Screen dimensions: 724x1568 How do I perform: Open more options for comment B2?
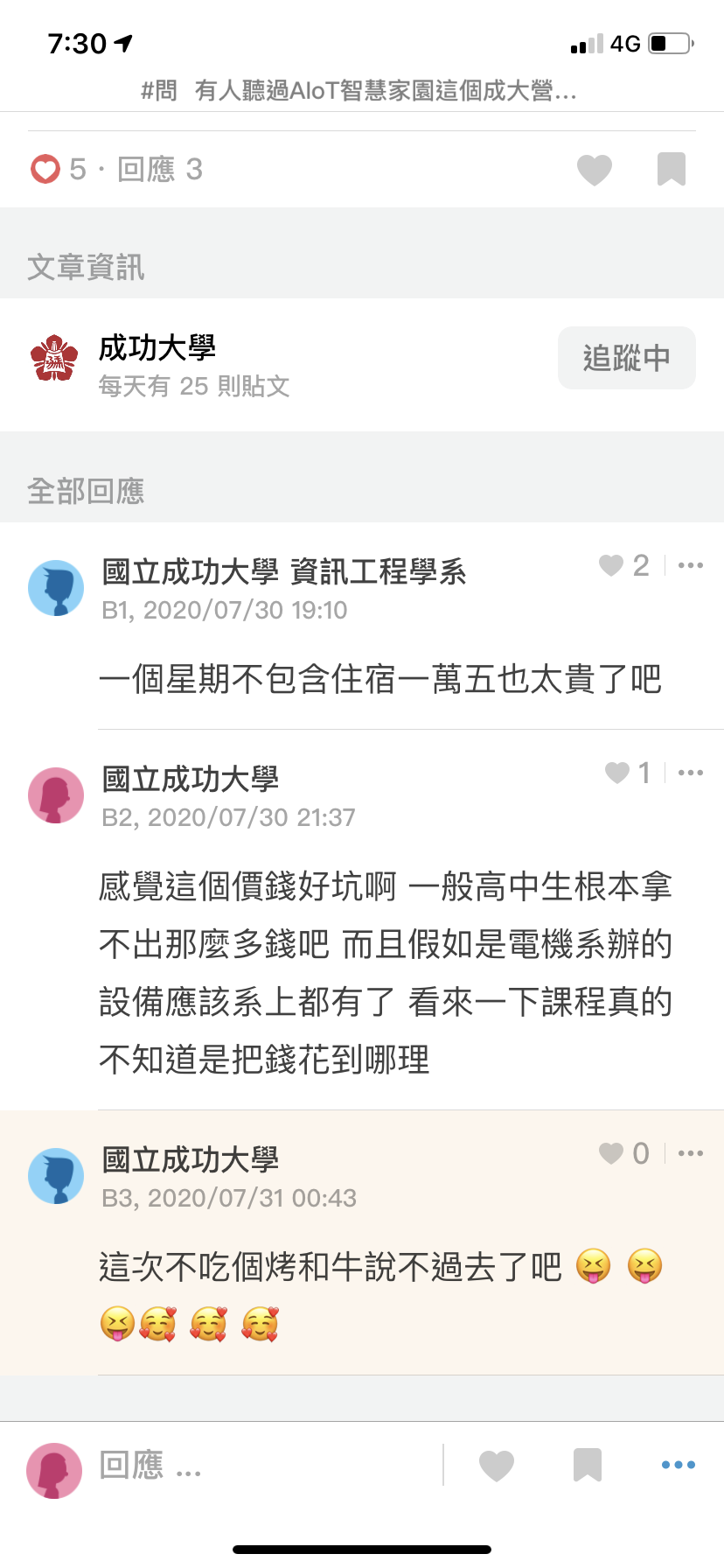[x=691, y=773]
